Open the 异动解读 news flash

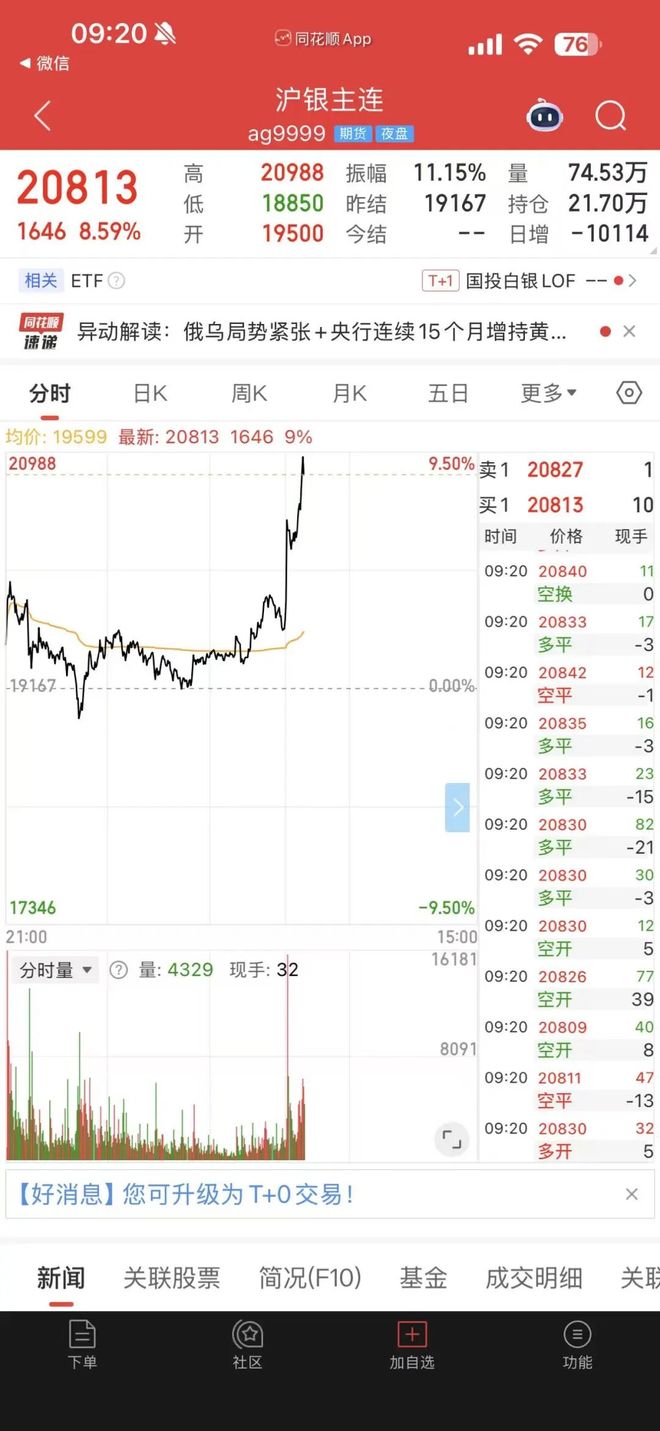322,332
